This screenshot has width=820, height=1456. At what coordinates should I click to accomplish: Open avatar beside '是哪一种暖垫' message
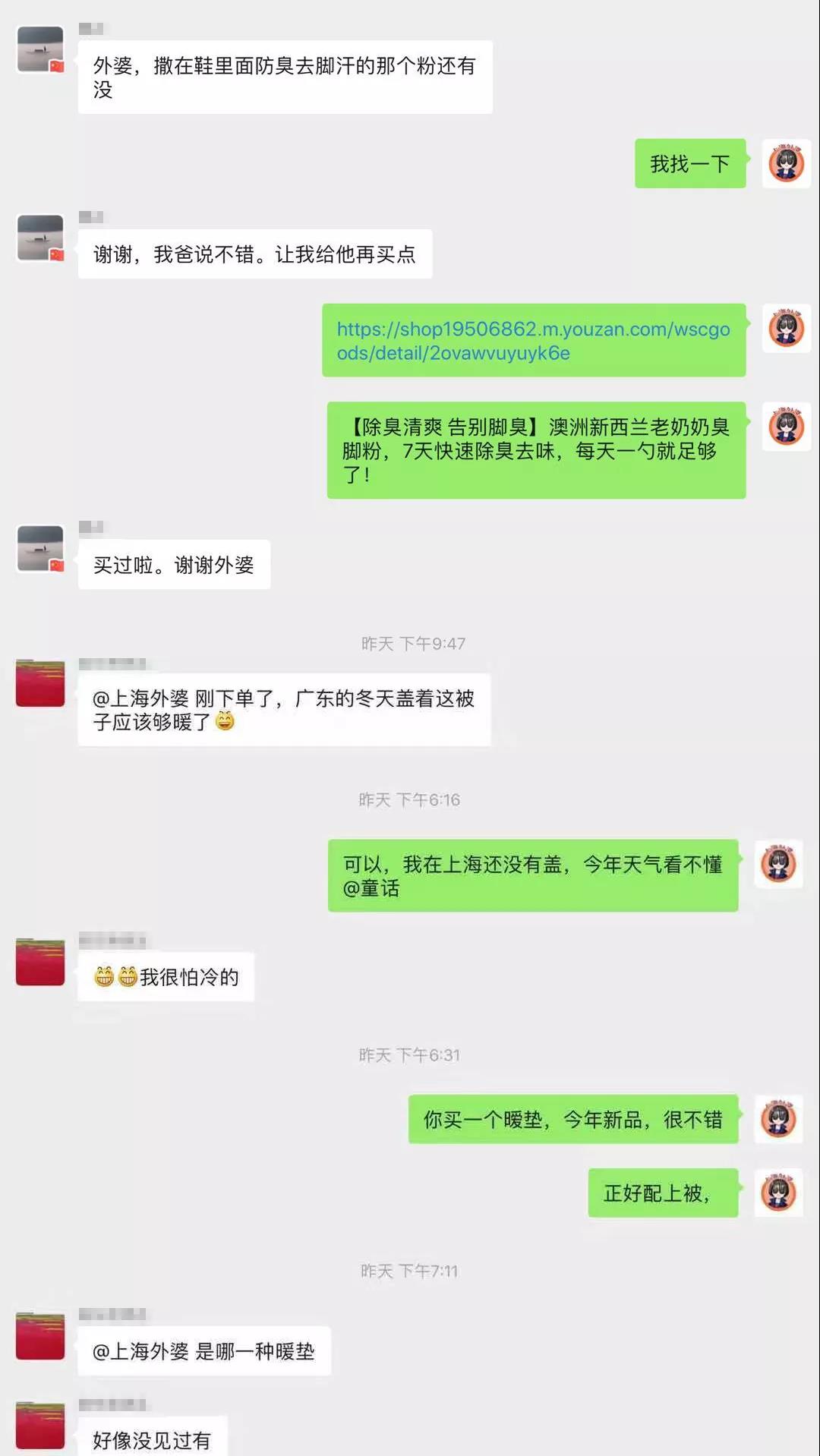pos(40,1336)
